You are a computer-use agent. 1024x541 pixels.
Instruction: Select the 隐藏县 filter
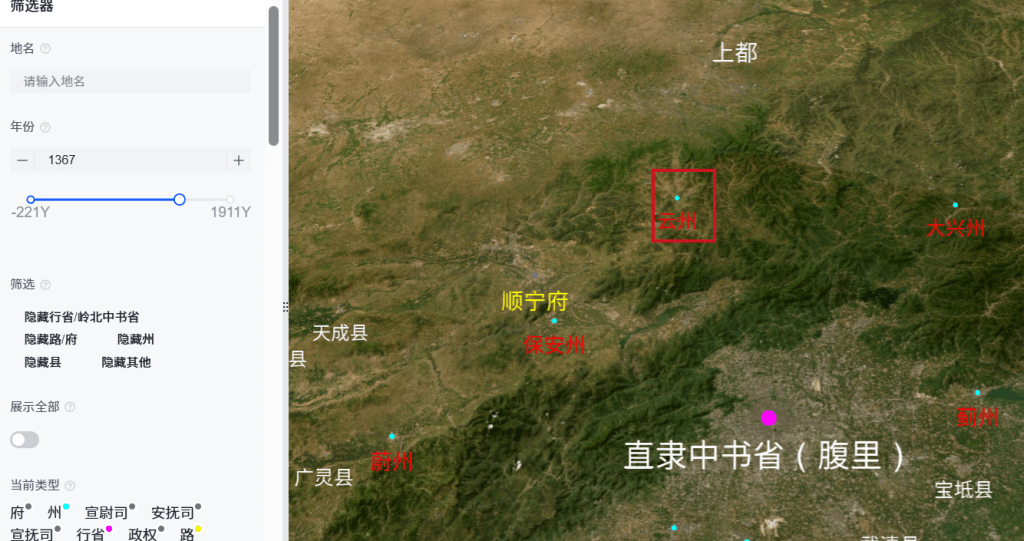click(x=43, y=362)
